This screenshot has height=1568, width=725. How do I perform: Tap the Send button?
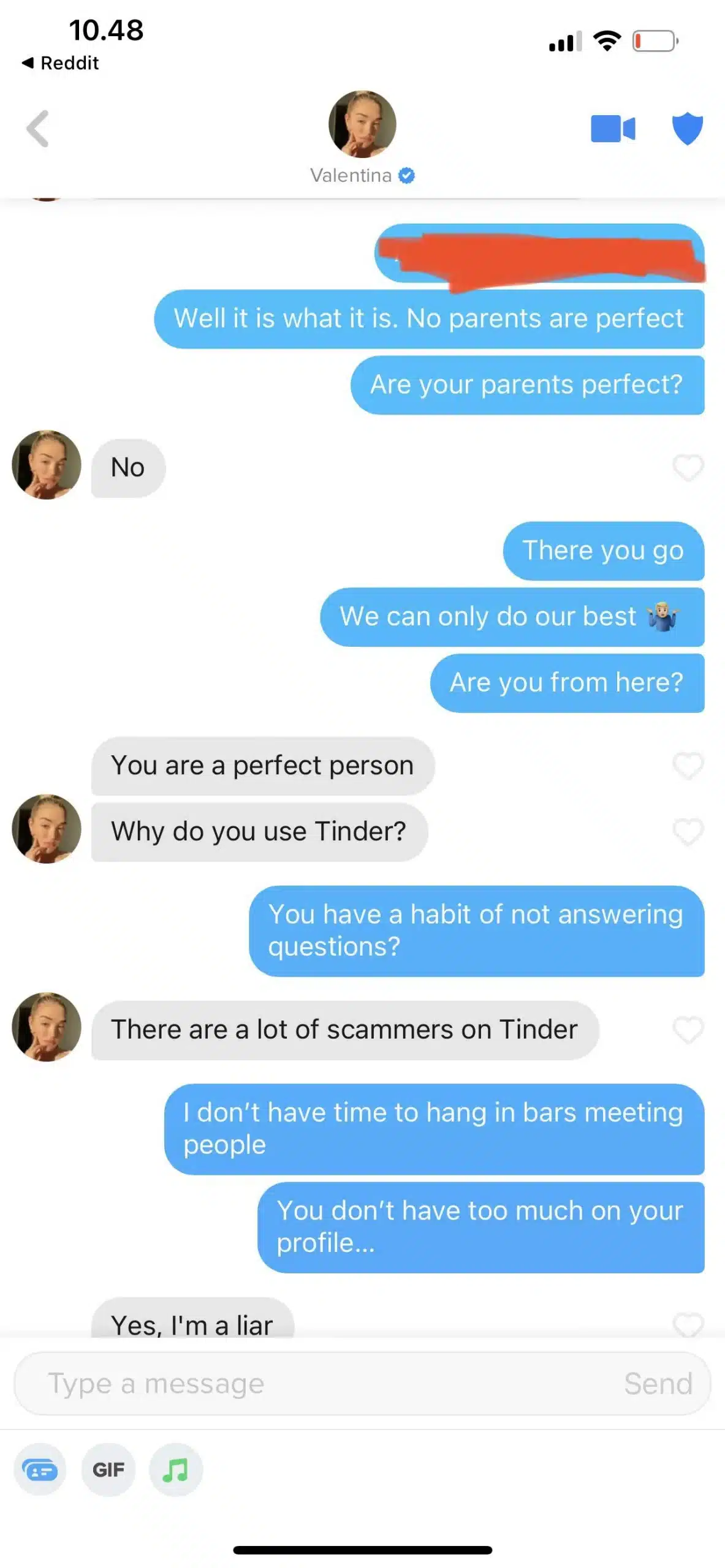coord(658,1383)
